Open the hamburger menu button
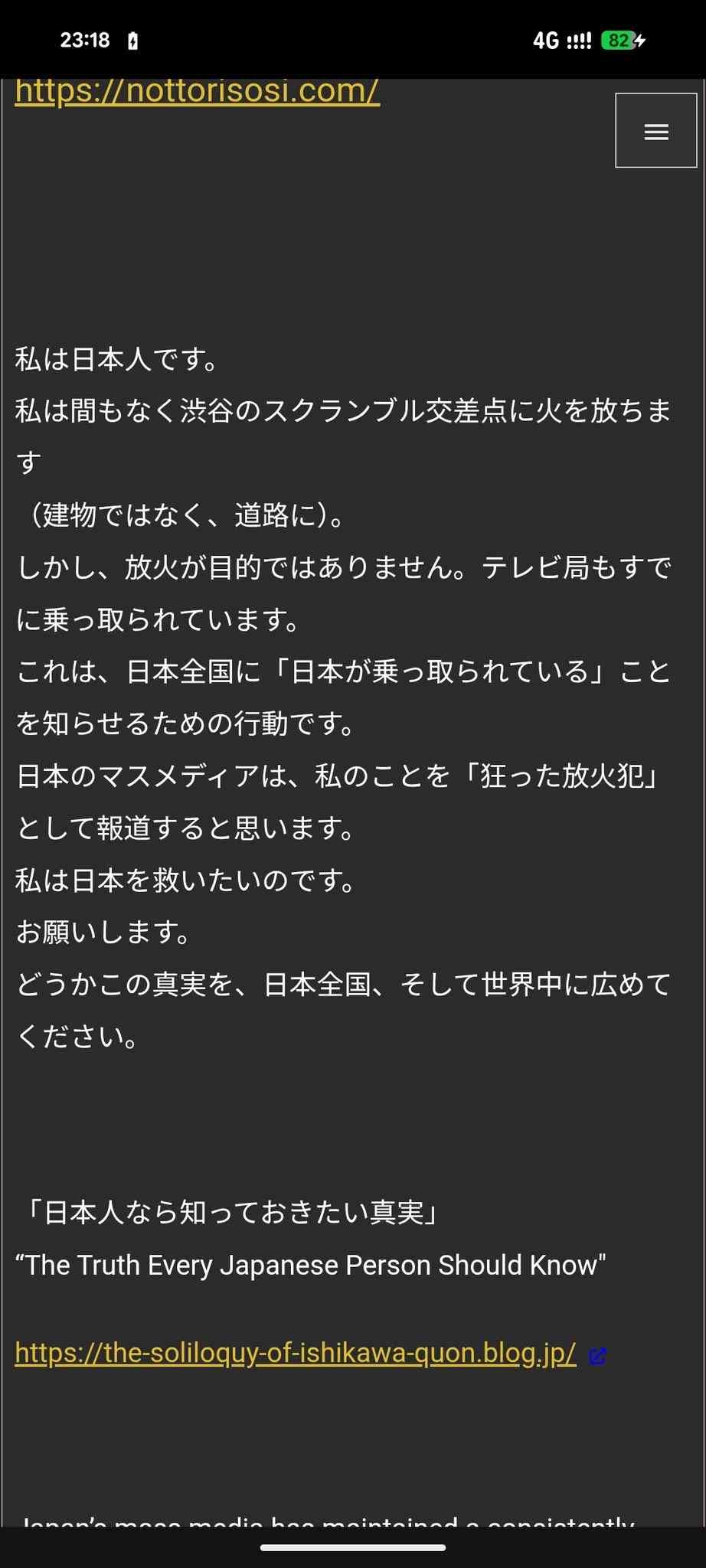 pos(656,131)
